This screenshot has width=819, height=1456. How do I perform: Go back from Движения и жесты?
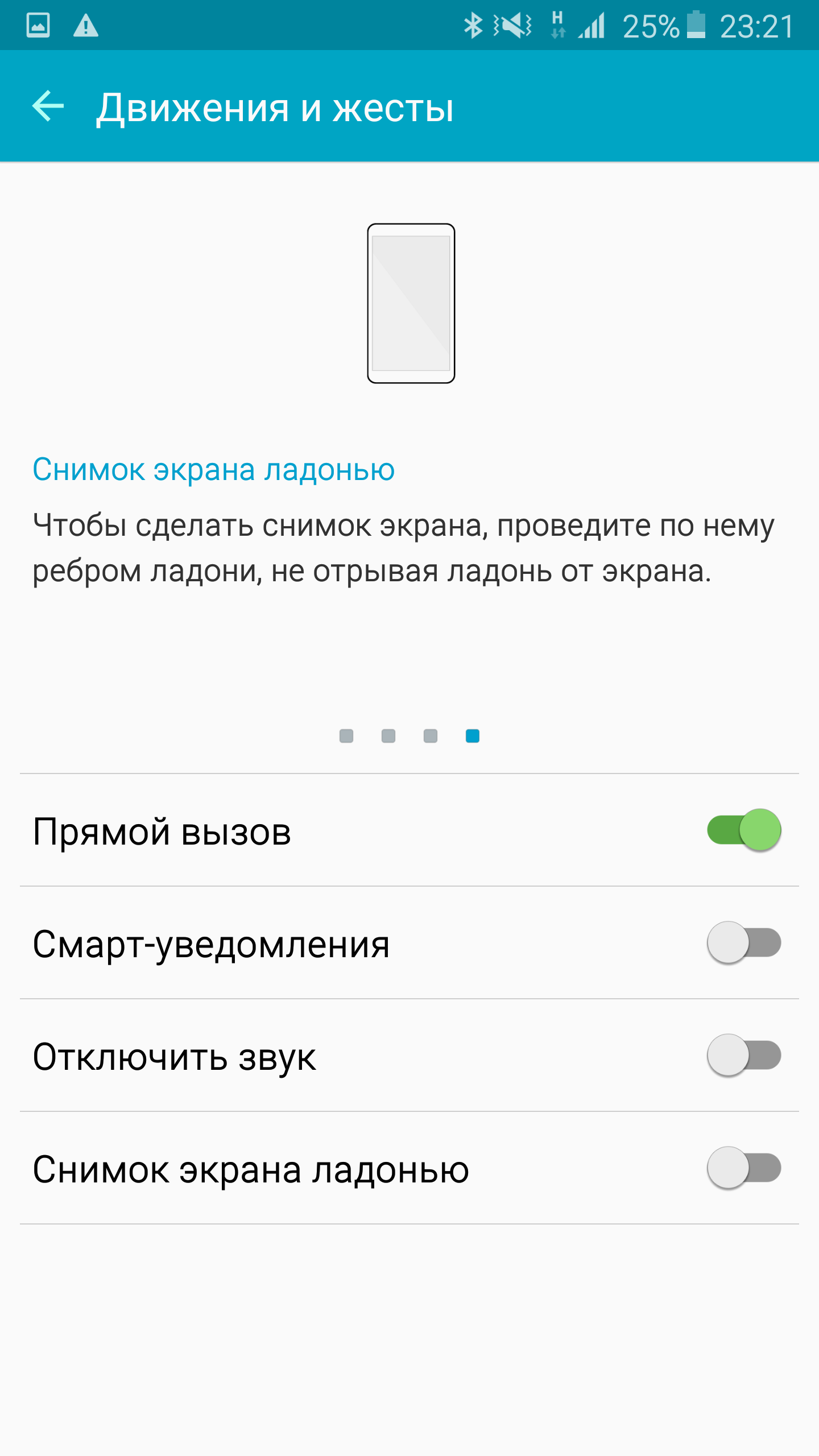point(48,106)
